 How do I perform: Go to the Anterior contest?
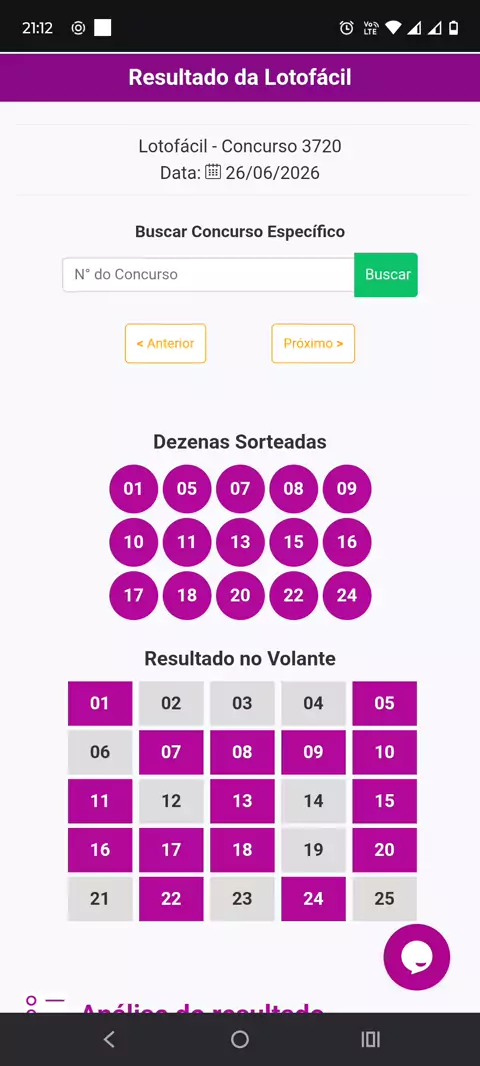point(165,343)
